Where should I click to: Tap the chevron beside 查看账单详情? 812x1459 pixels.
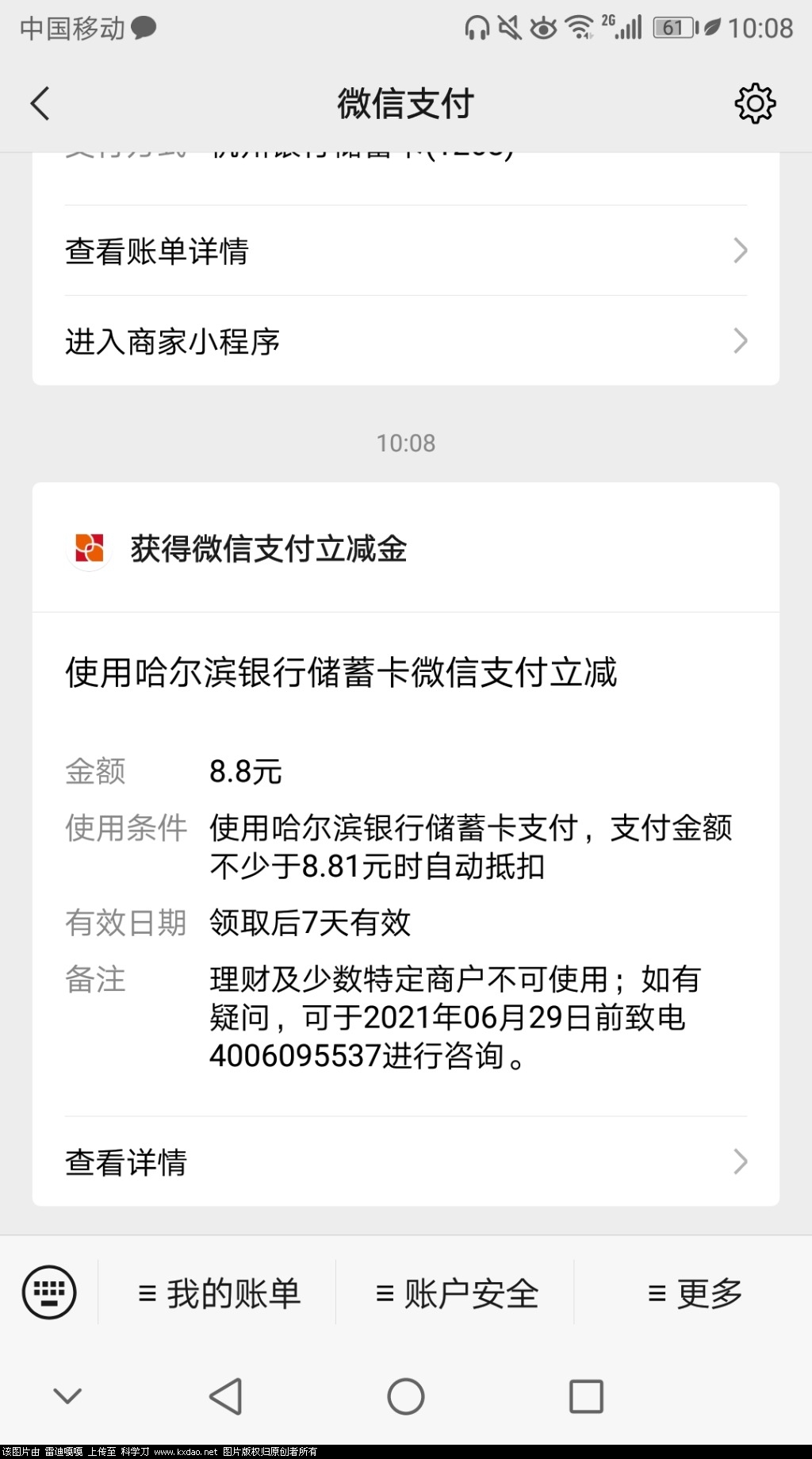coord(741,251)
